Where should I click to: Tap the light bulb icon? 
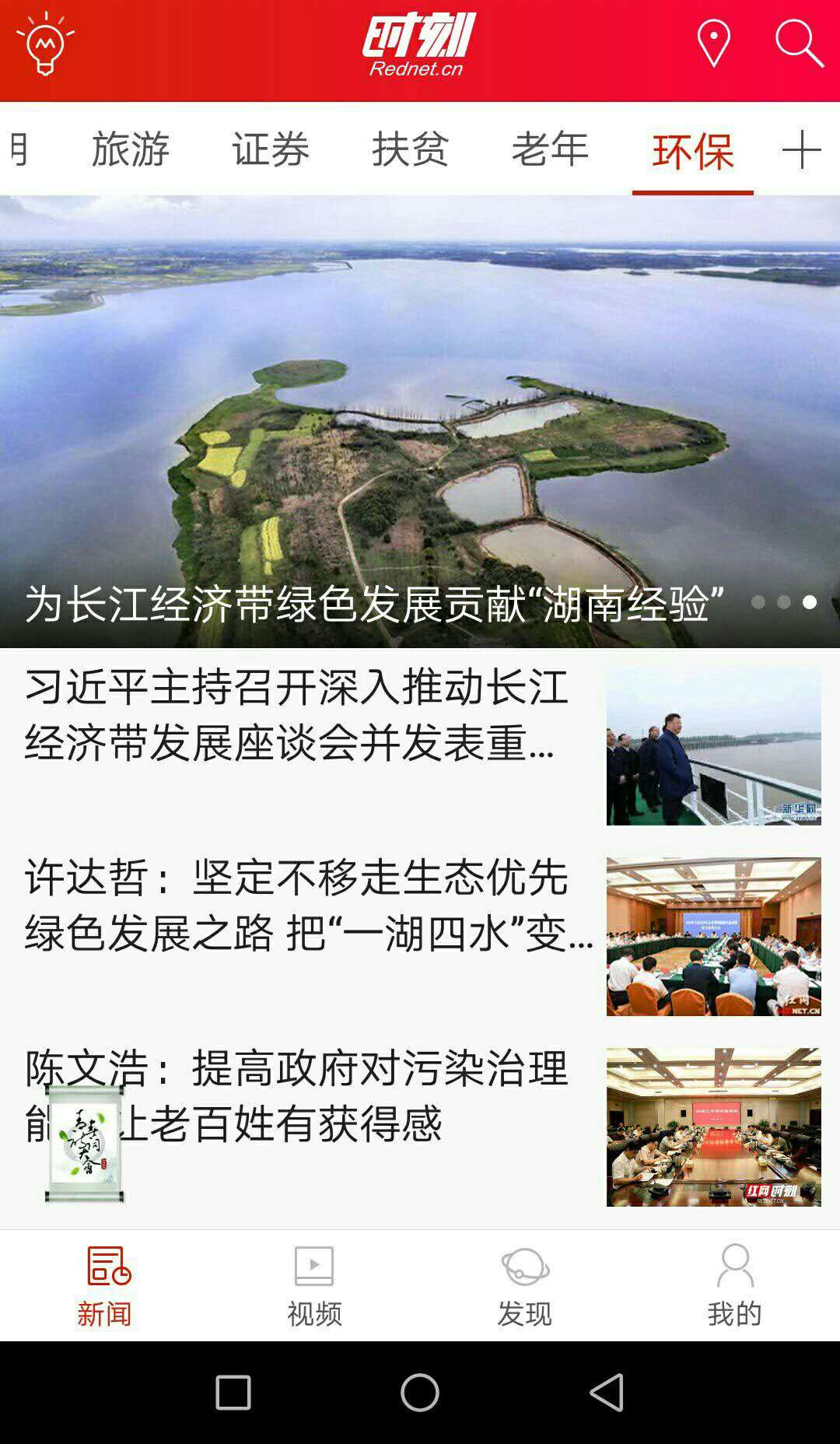tap(45, 43)
